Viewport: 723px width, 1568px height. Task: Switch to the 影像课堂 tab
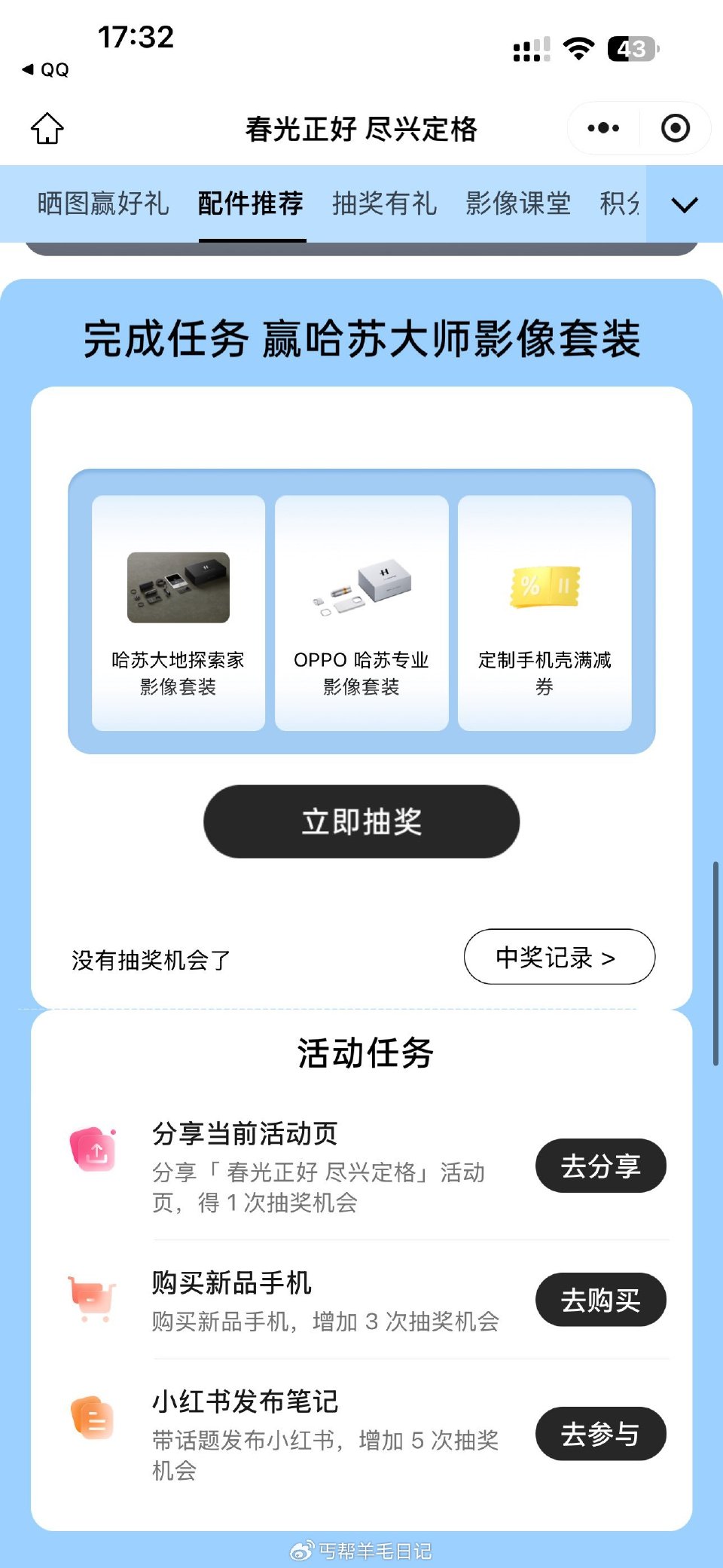coord(518,205)
